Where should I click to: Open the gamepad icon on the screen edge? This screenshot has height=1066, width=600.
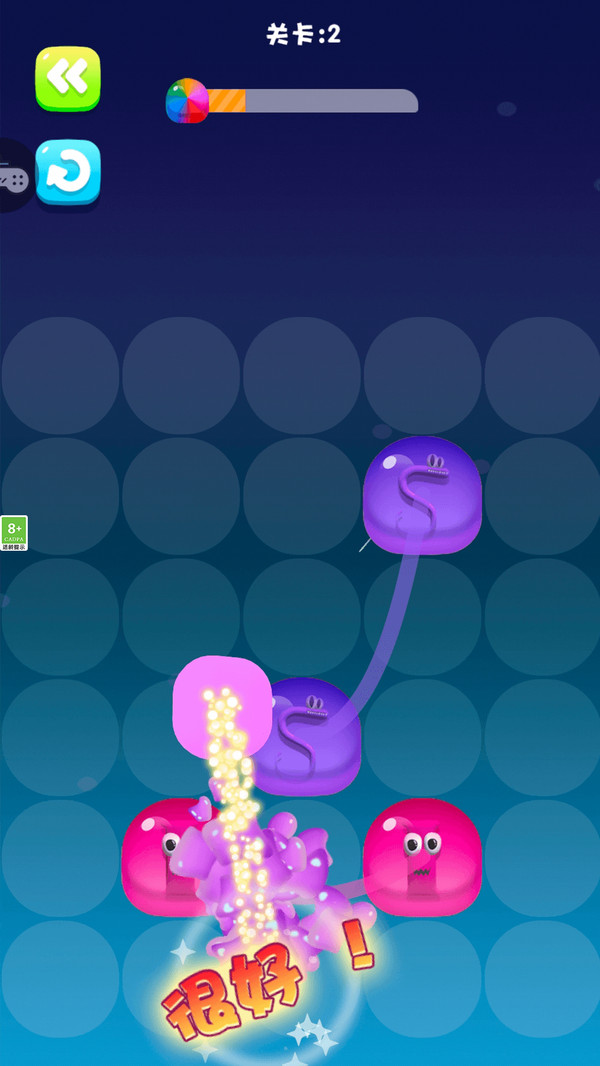click(14, 177)
